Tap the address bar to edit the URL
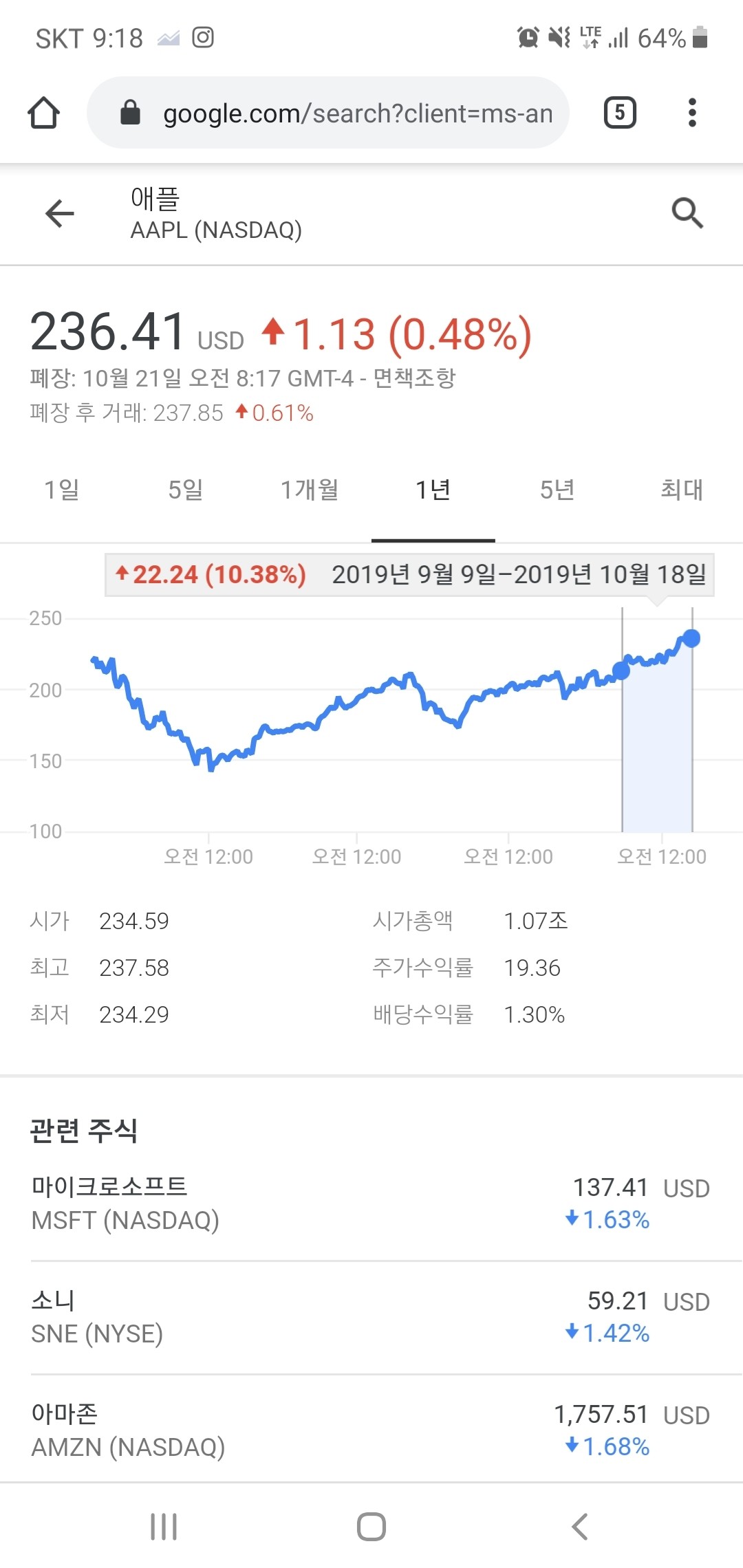Screen dimensions: 743x1568 coord(358,113)
